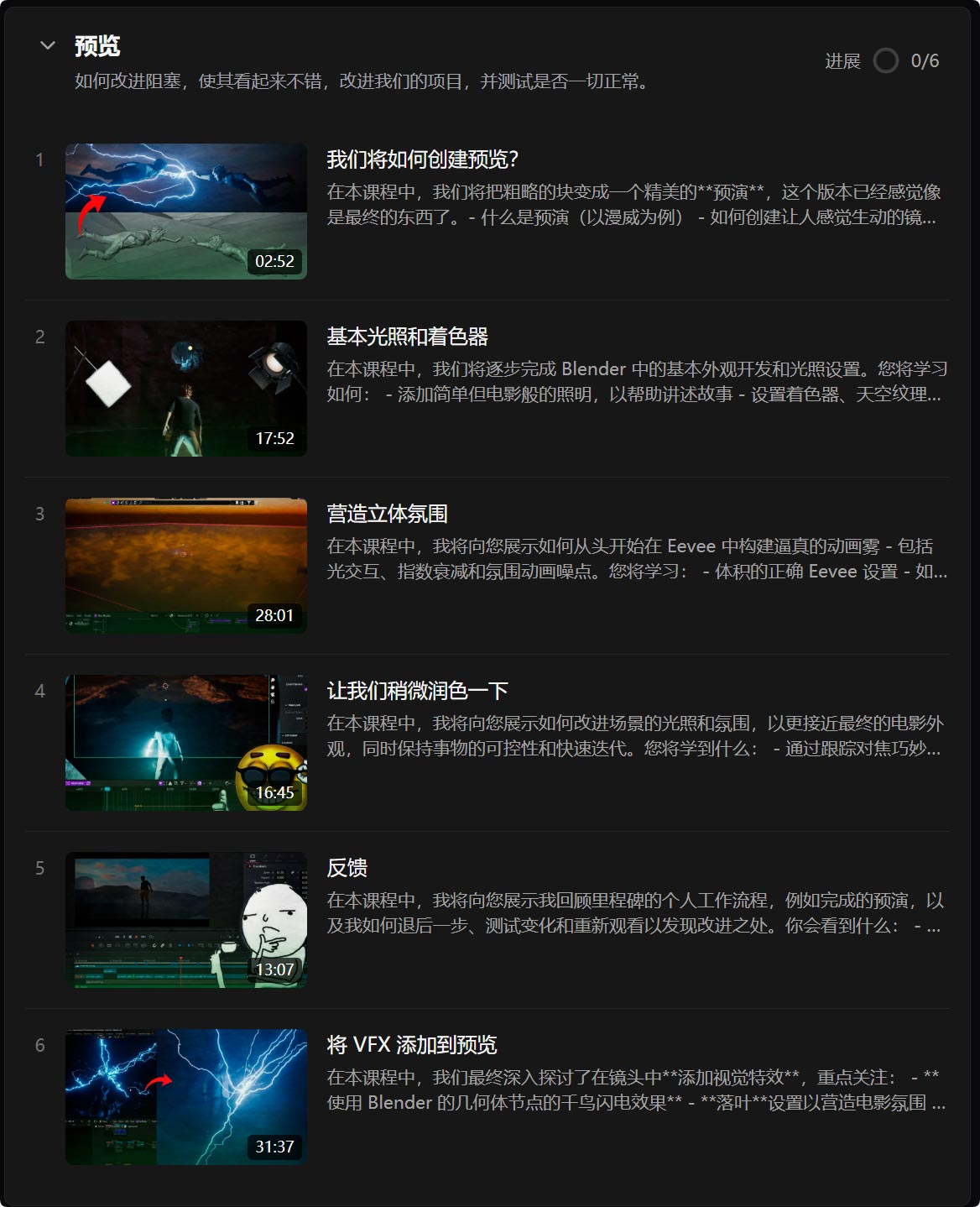The image size is (980, 1207).
Task: Open lesson 让我们稍微润色一下
Action: pos(417,691)
